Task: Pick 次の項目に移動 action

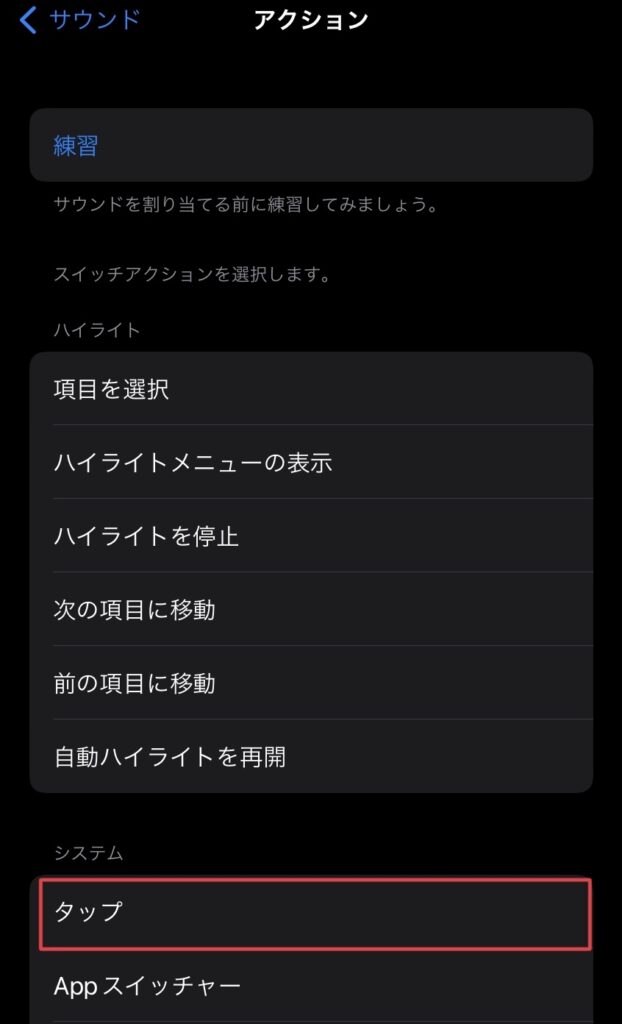Action: coord(311,610)
